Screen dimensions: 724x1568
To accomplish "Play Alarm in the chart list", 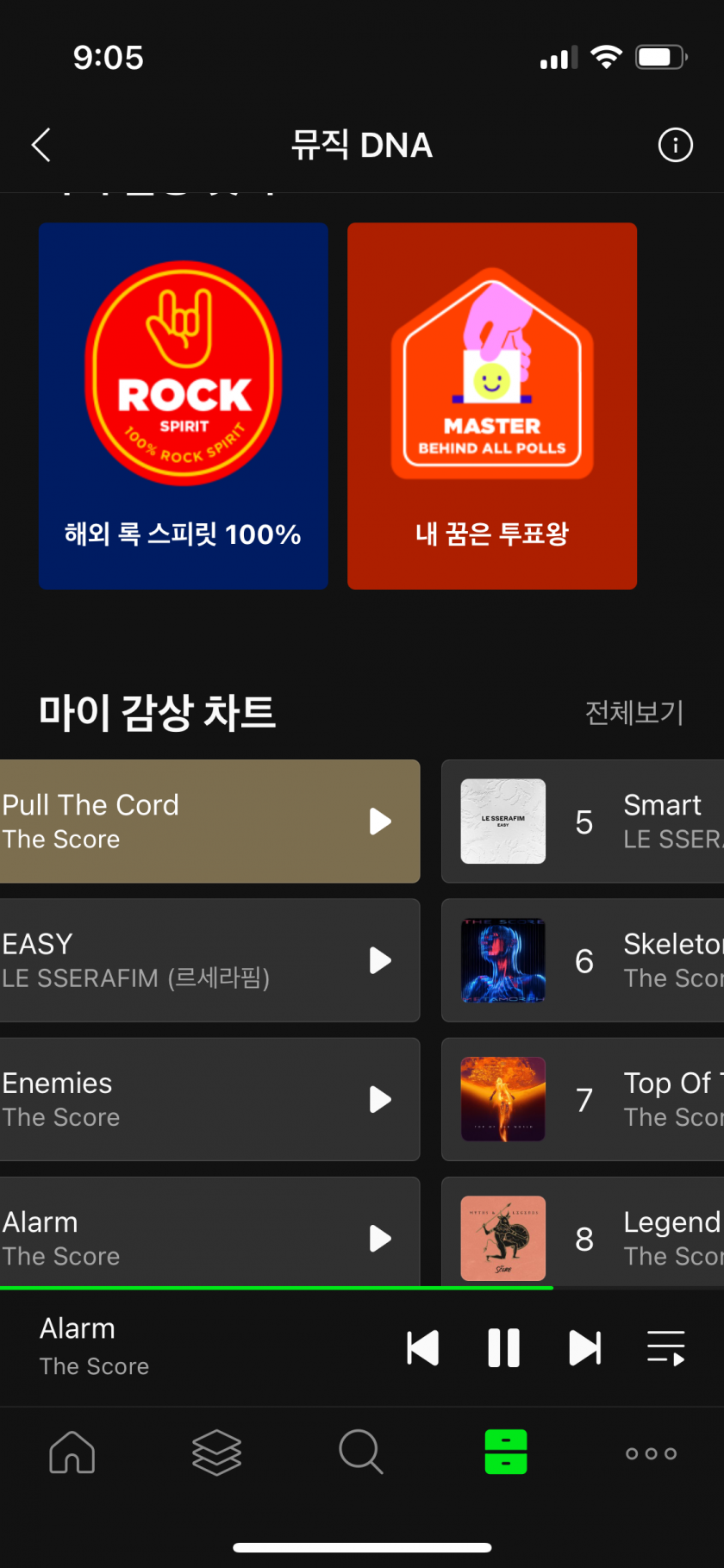I will [380, 1238].
